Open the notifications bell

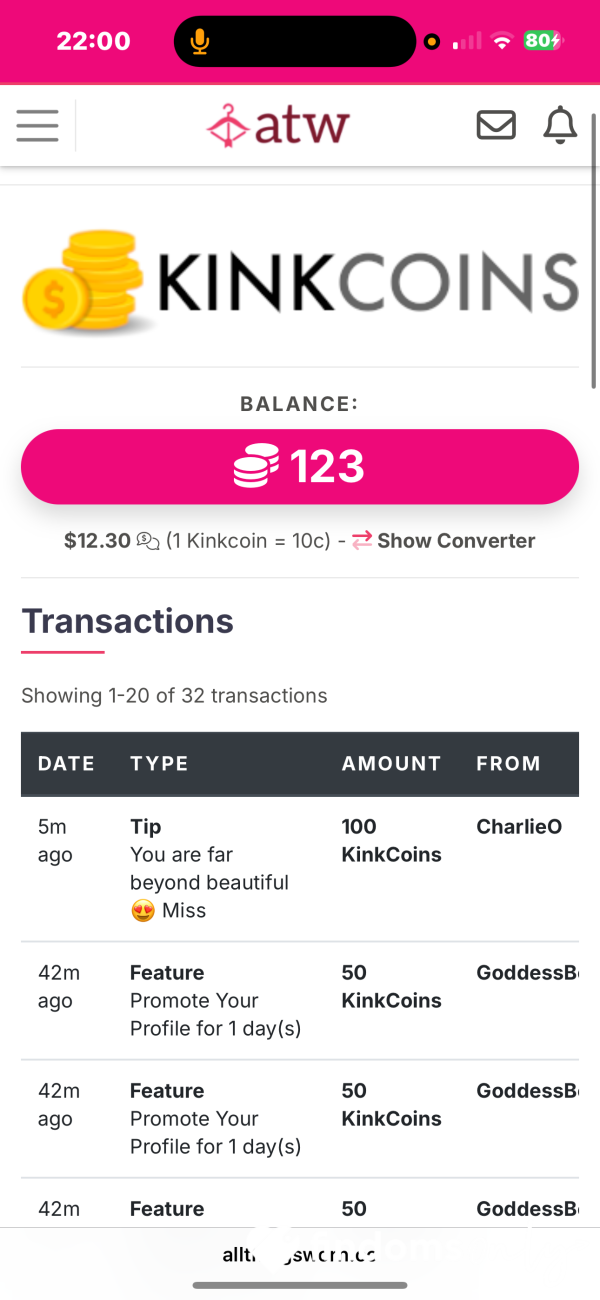pyautogui.click(x=560, y=126)
